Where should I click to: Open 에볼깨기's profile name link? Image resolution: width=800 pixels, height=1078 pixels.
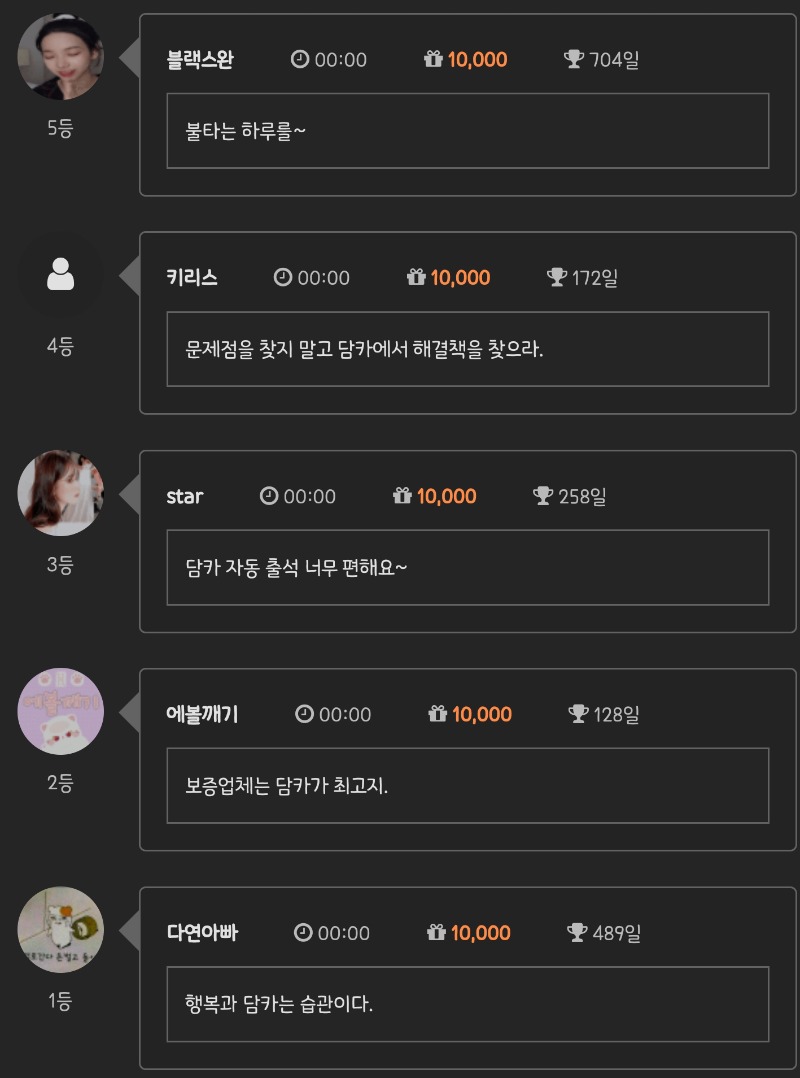(202, 714)
